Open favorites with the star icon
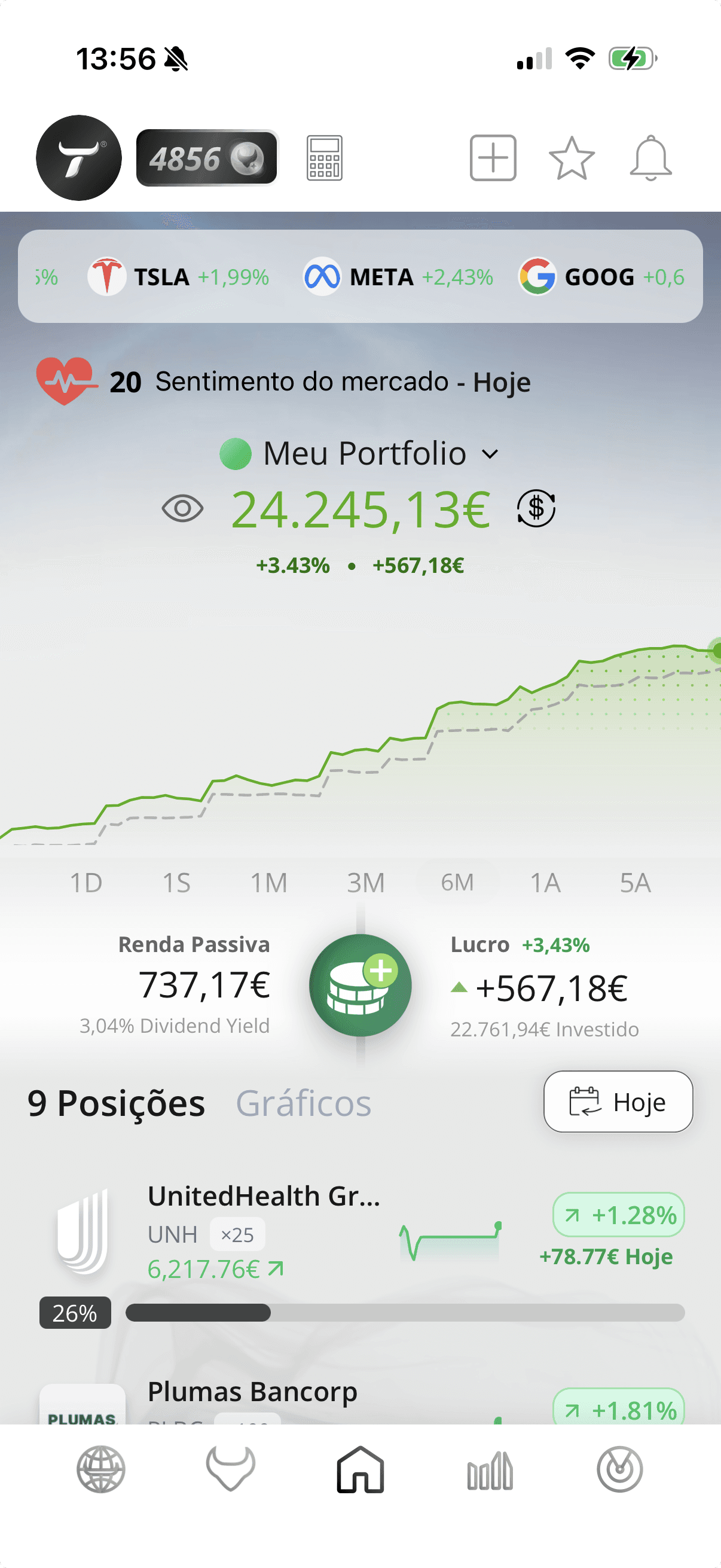Screen dimensions: 721x1568 coord(571,158)
